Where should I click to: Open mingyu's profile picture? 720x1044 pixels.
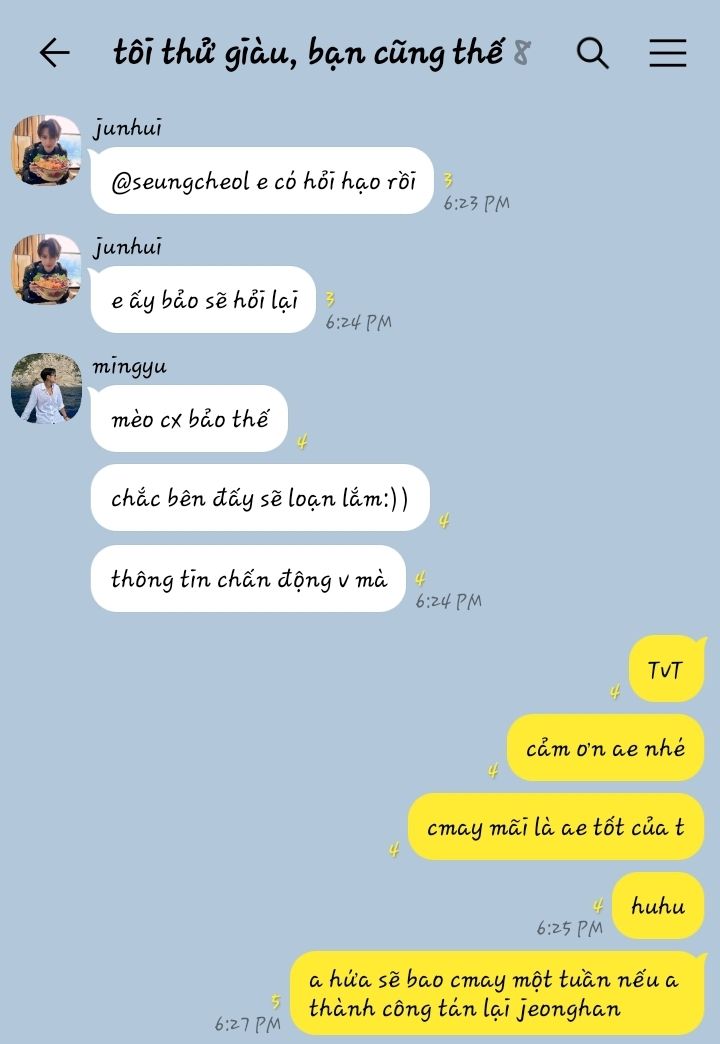(46, 388)
